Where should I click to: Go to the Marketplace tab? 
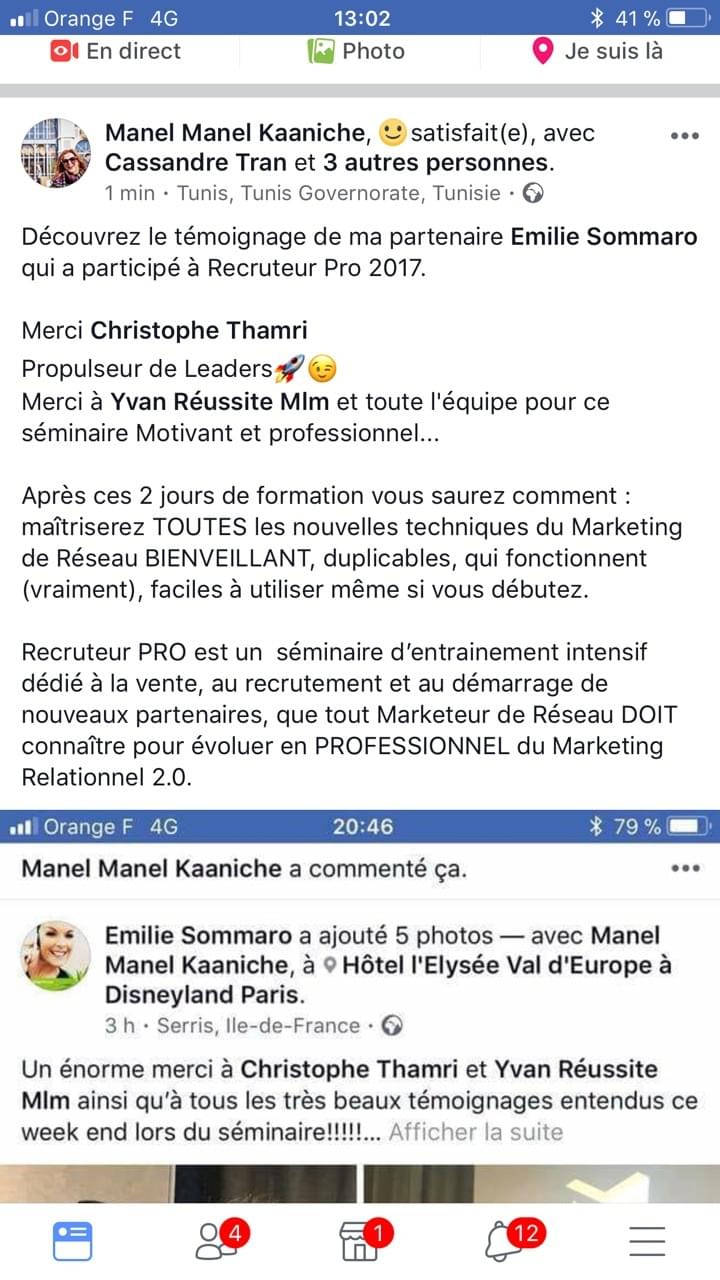point(360,1241)
